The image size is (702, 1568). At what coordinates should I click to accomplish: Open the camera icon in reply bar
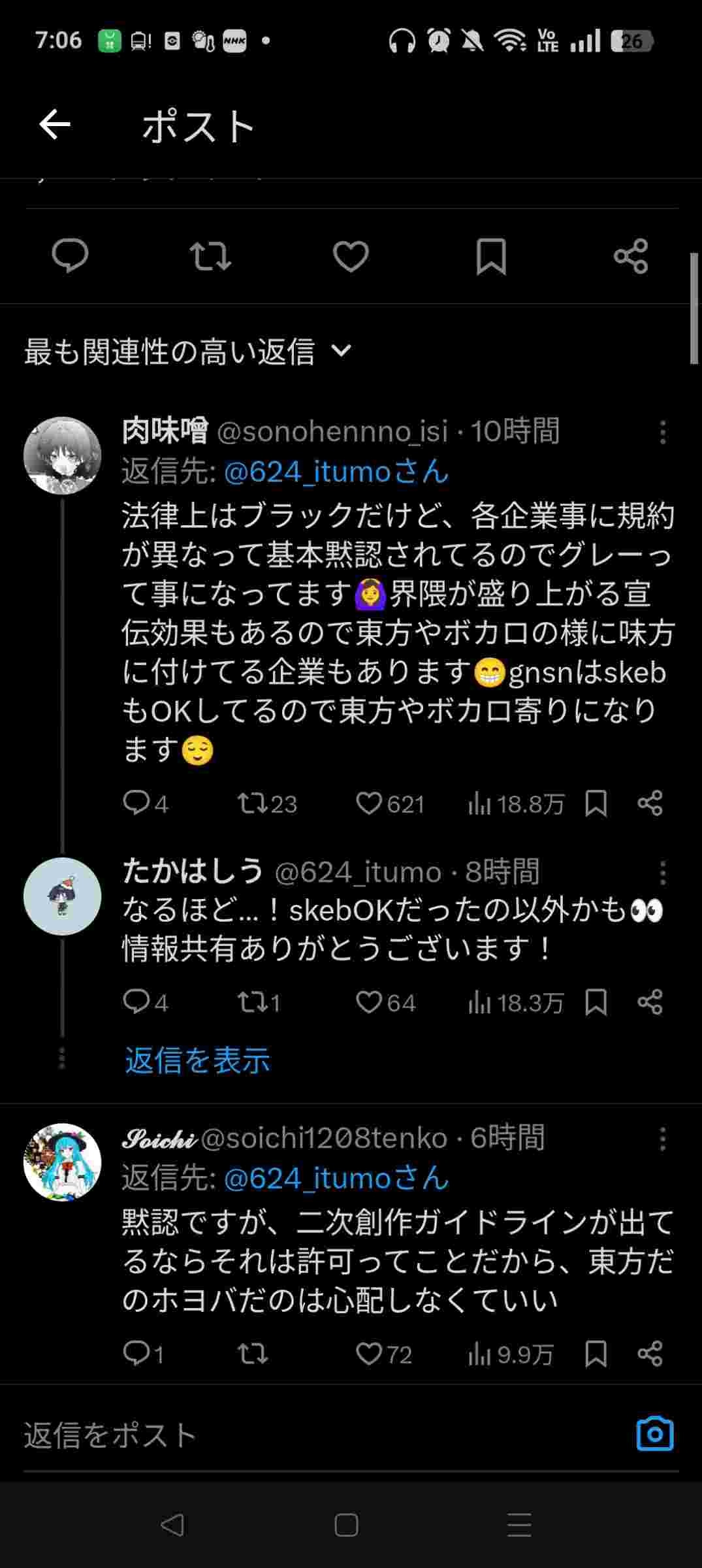tap(654, 1434)
